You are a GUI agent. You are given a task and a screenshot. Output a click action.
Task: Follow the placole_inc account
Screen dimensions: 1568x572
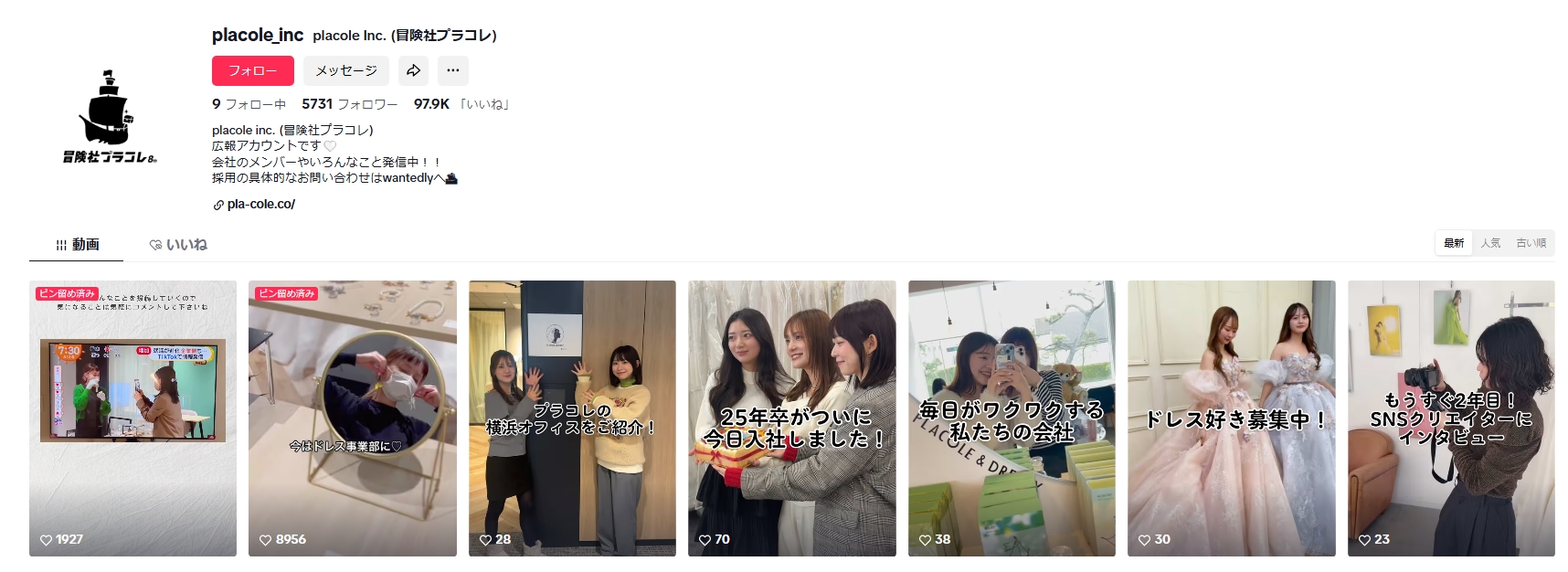click(x=252, y=70)
